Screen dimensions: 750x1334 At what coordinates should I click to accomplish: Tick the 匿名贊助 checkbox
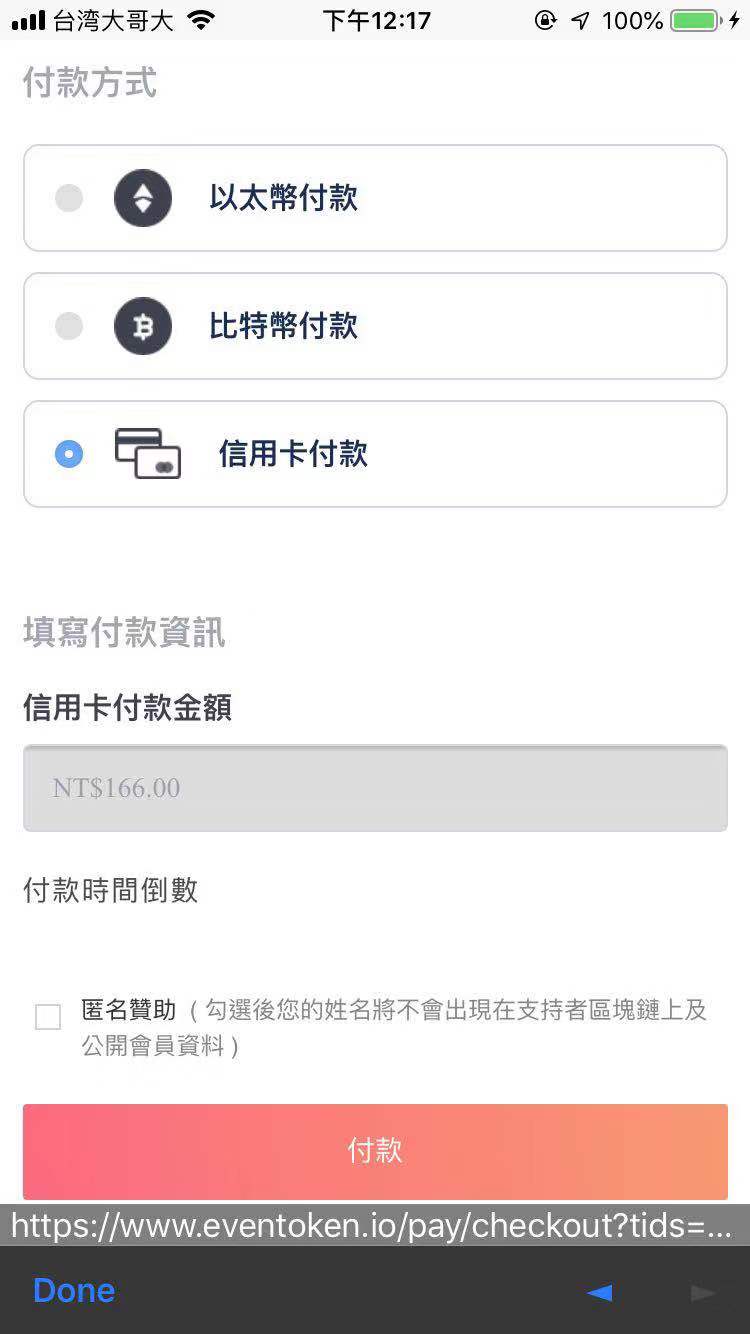[x=48, y=1017]
